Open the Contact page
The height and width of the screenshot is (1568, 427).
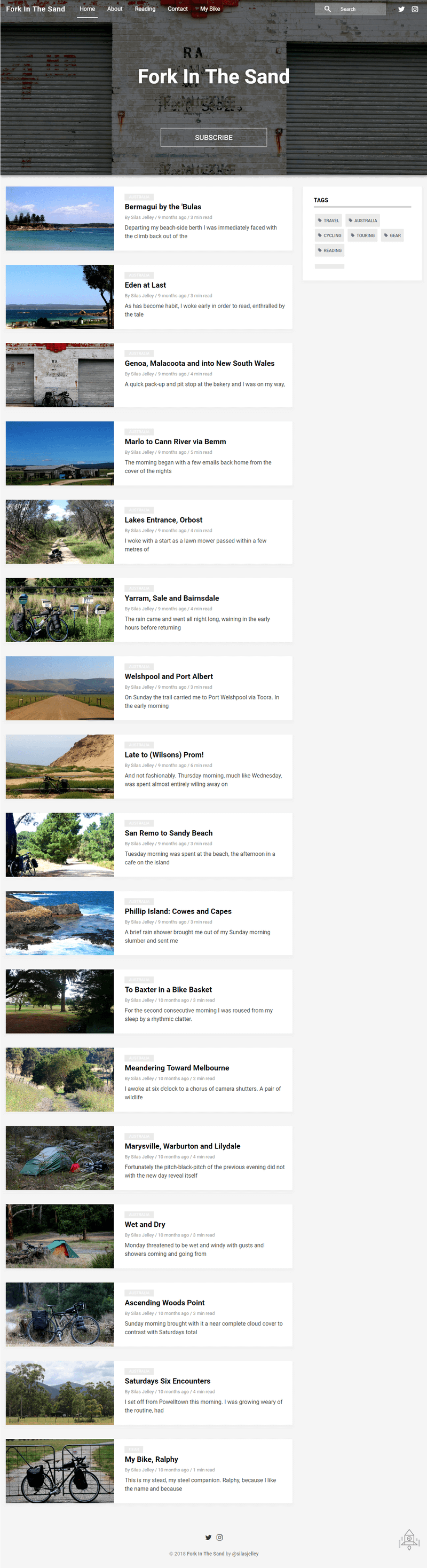click(178, 9)
